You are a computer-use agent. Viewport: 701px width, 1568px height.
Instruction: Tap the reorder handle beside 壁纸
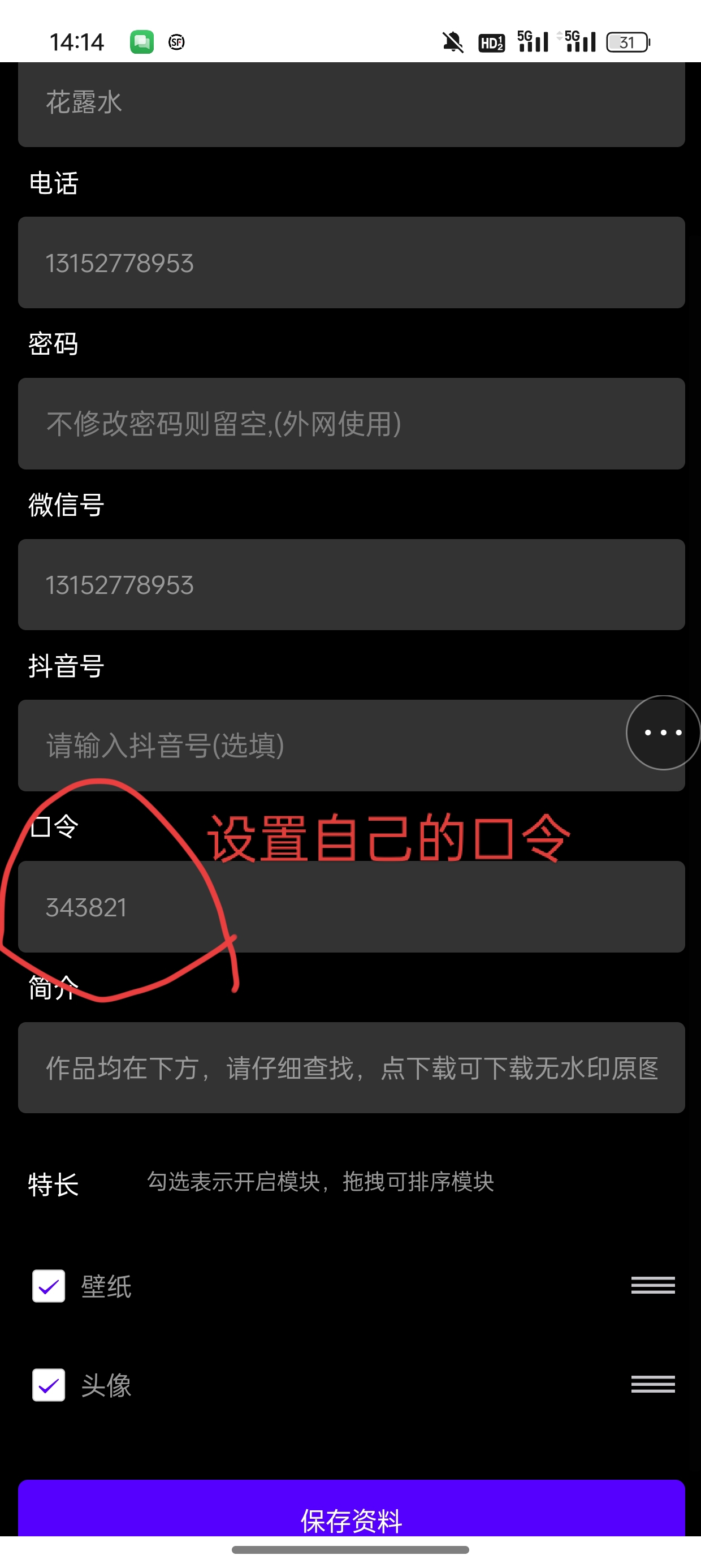tap(653, 1285)
